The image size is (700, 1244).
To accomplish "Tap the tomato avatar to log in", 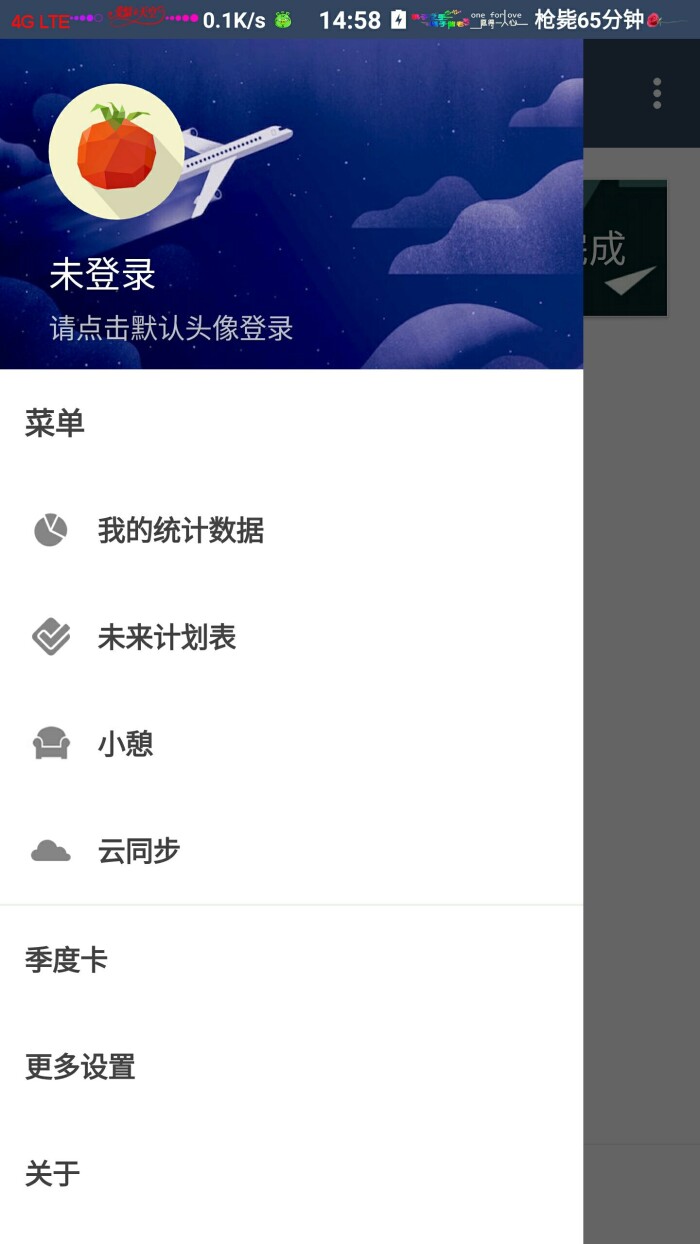I will point(116,151).
